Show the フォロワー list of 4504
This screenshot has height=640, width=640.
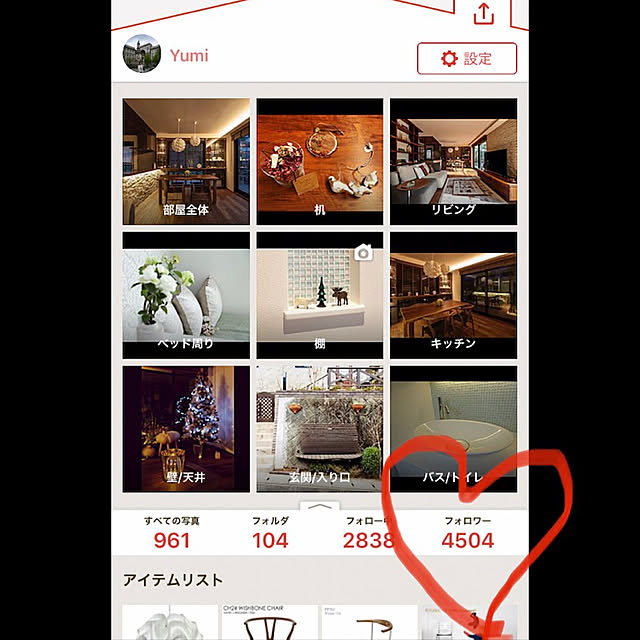pos(467,533)
